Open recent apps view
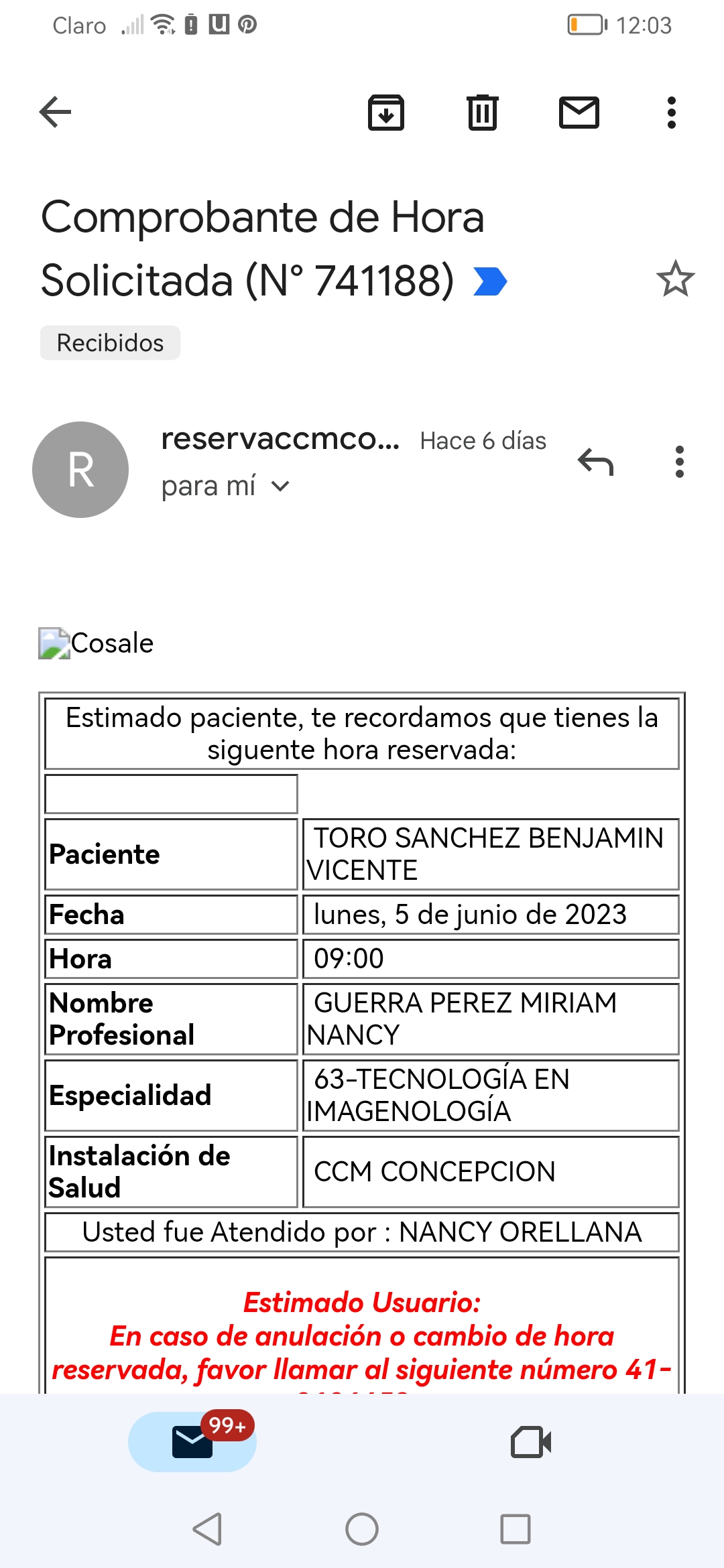The image size is (724, 1568). [x=515, y=1529]
